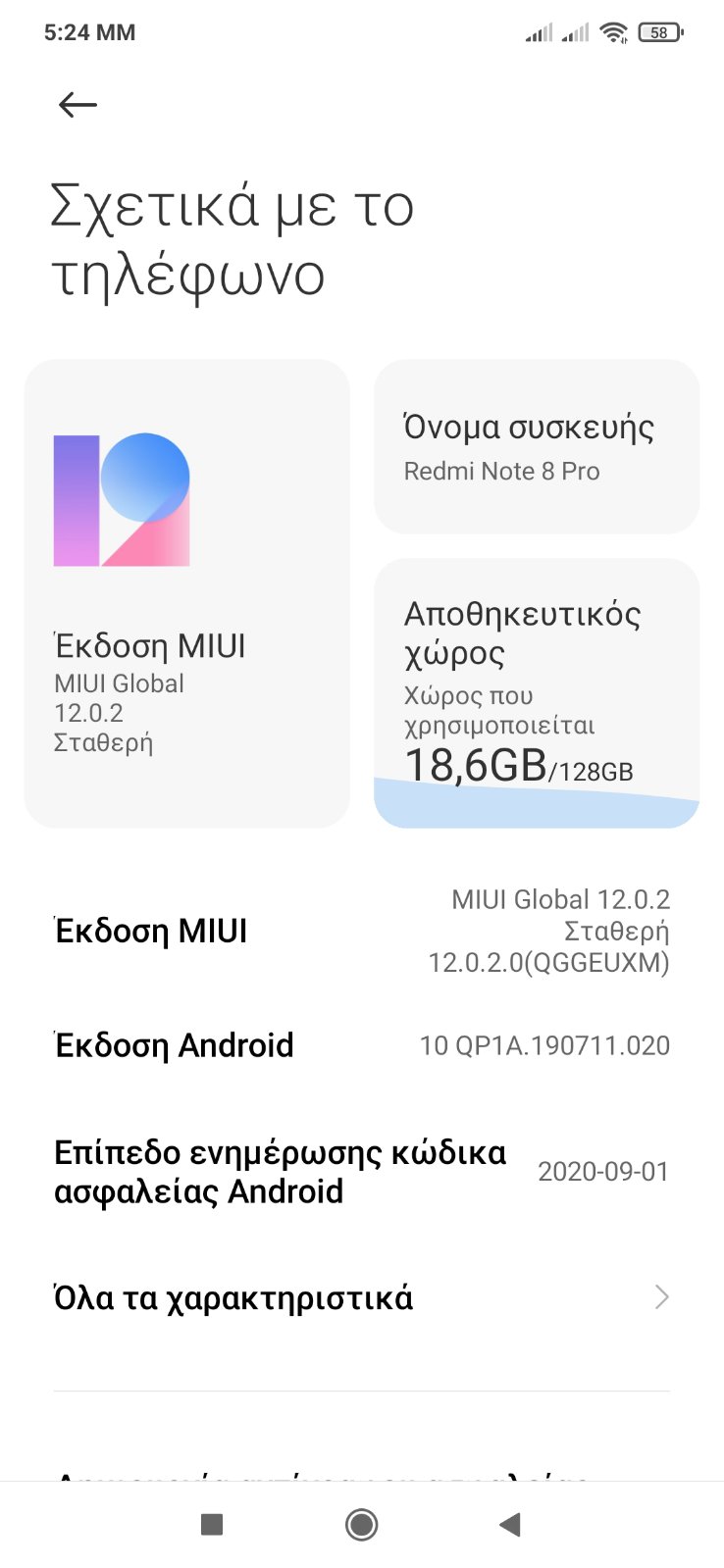This screenshot has height=1568, width=724.
Task: Tap the Έκδοση MIUI row showing 12.0.2.0(QGGEUXM)
Action: coord(361,931)
